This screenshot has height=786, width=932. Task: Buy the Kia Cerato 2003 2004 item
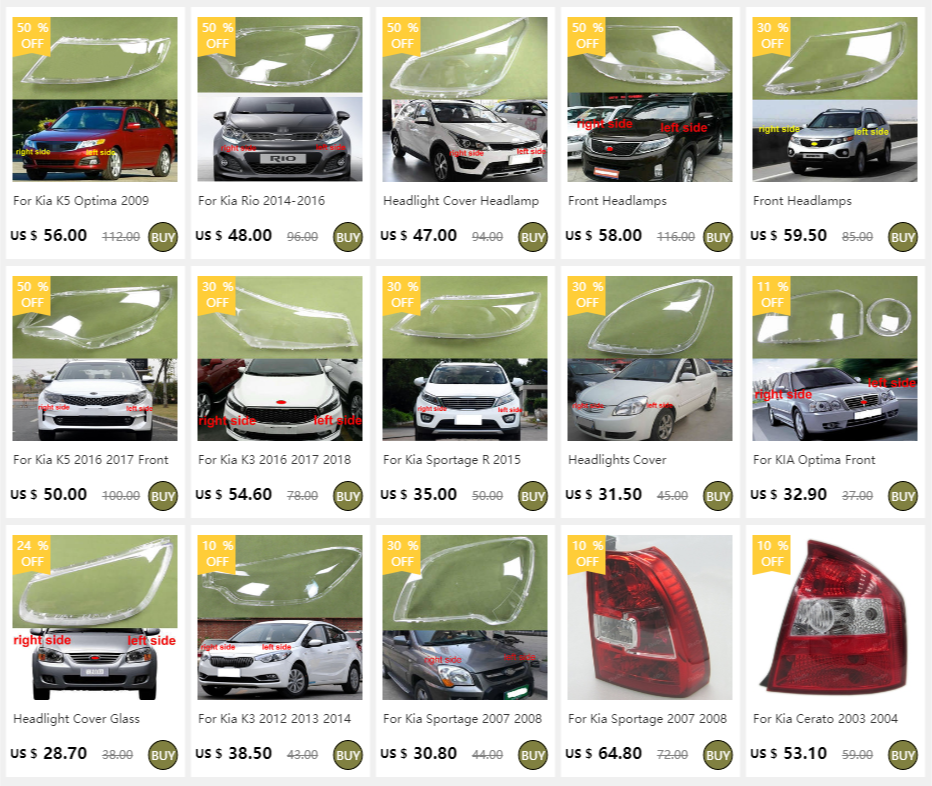pyautogui.click(x=903, y=755)
